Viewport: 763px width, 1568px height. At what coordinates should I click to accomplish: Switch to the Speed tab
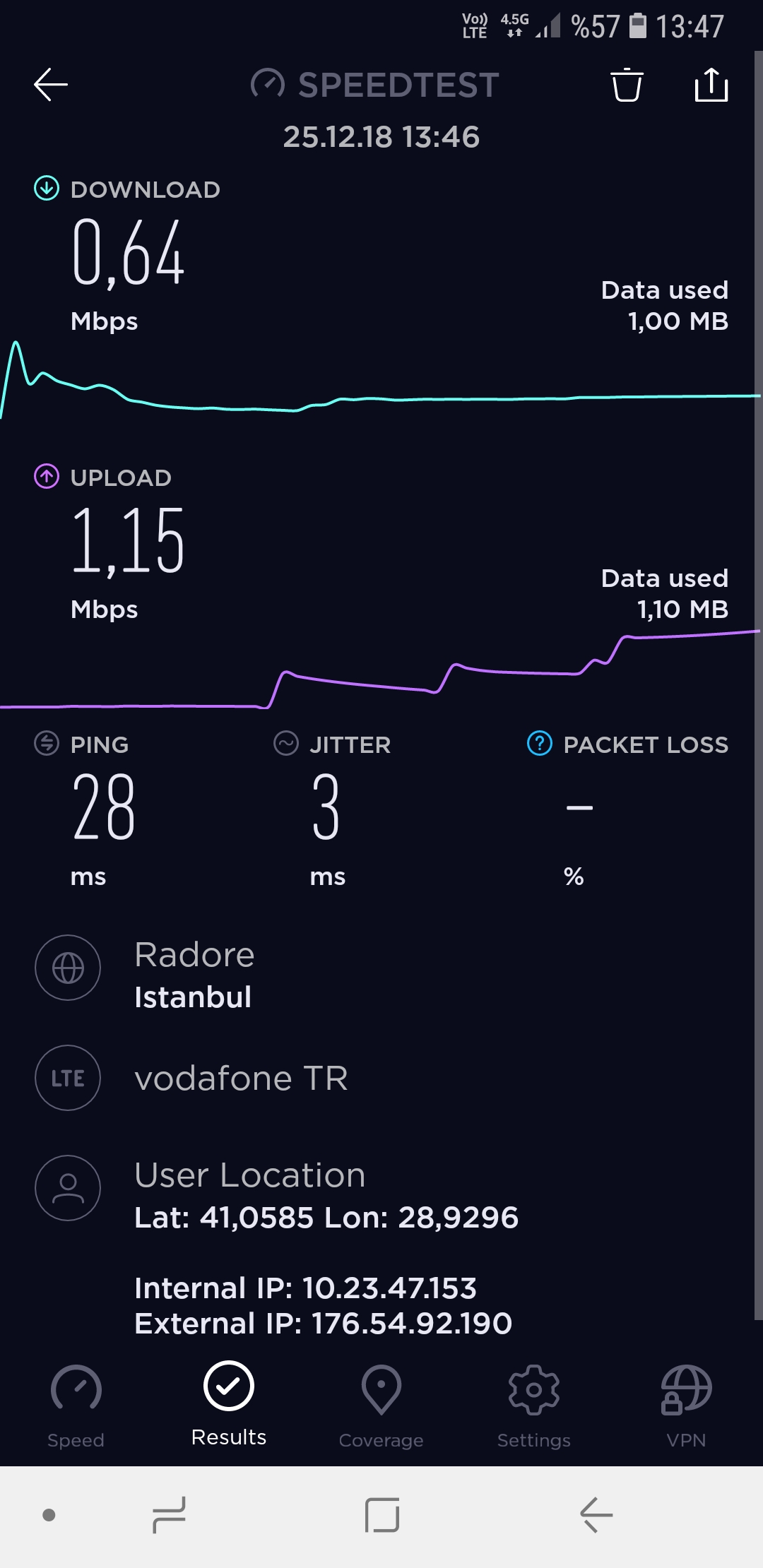[76, 1407]
